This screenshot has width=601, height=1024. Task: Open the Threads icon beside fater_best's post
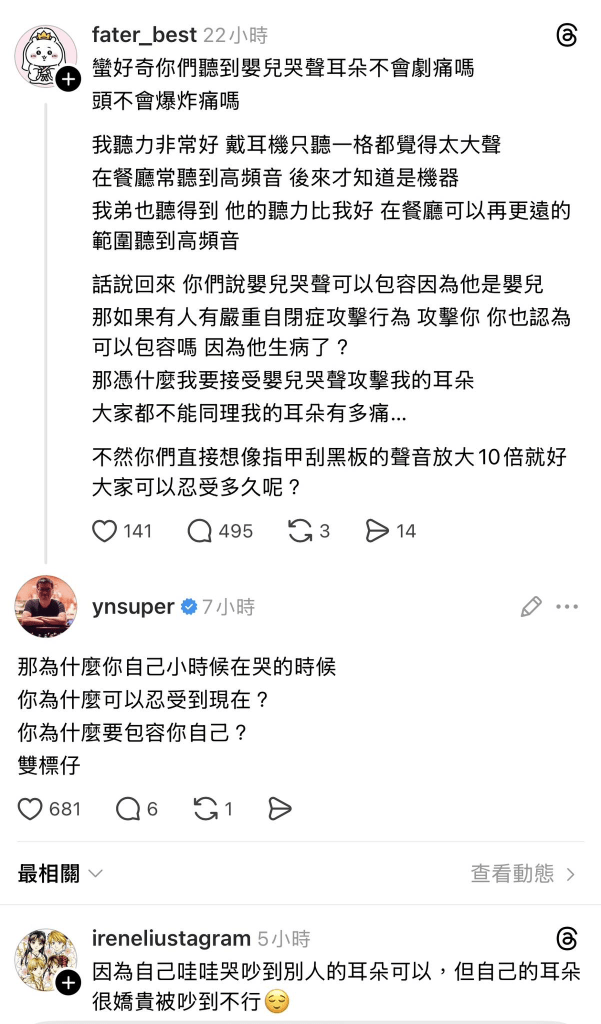click(x=566, y=36)
